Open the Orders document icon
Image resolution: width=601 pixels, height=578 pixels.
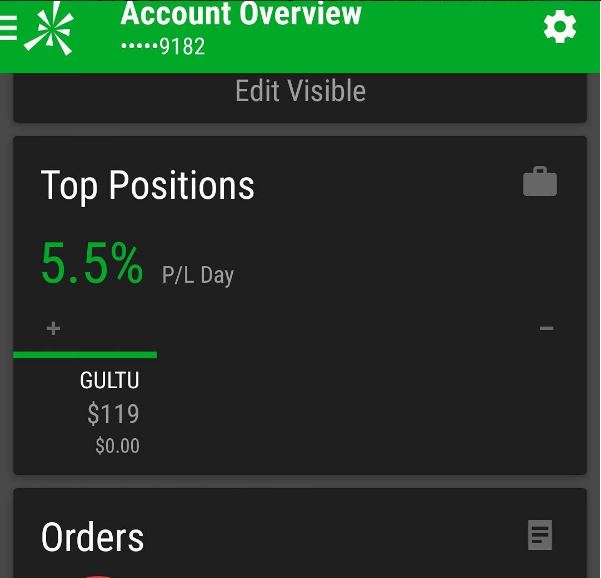tap(540, 536)
